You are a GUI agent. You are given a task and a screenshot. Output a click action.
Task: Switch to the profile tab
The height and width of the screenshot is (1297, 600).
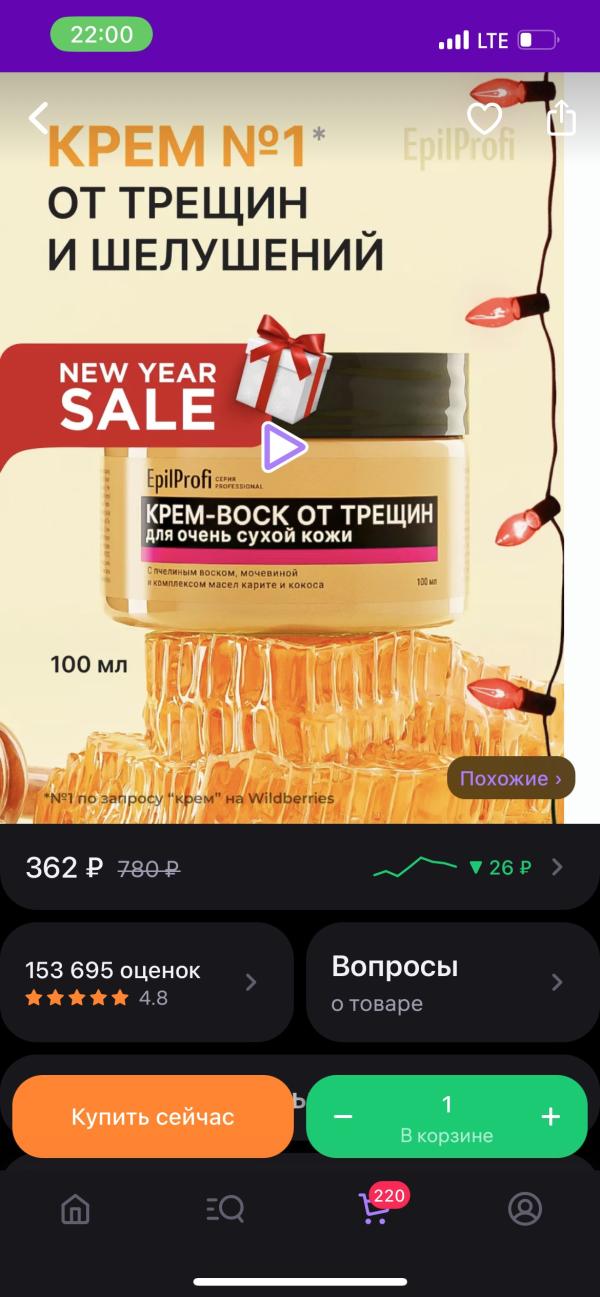pyautogui.click(x=525, y=1209)
